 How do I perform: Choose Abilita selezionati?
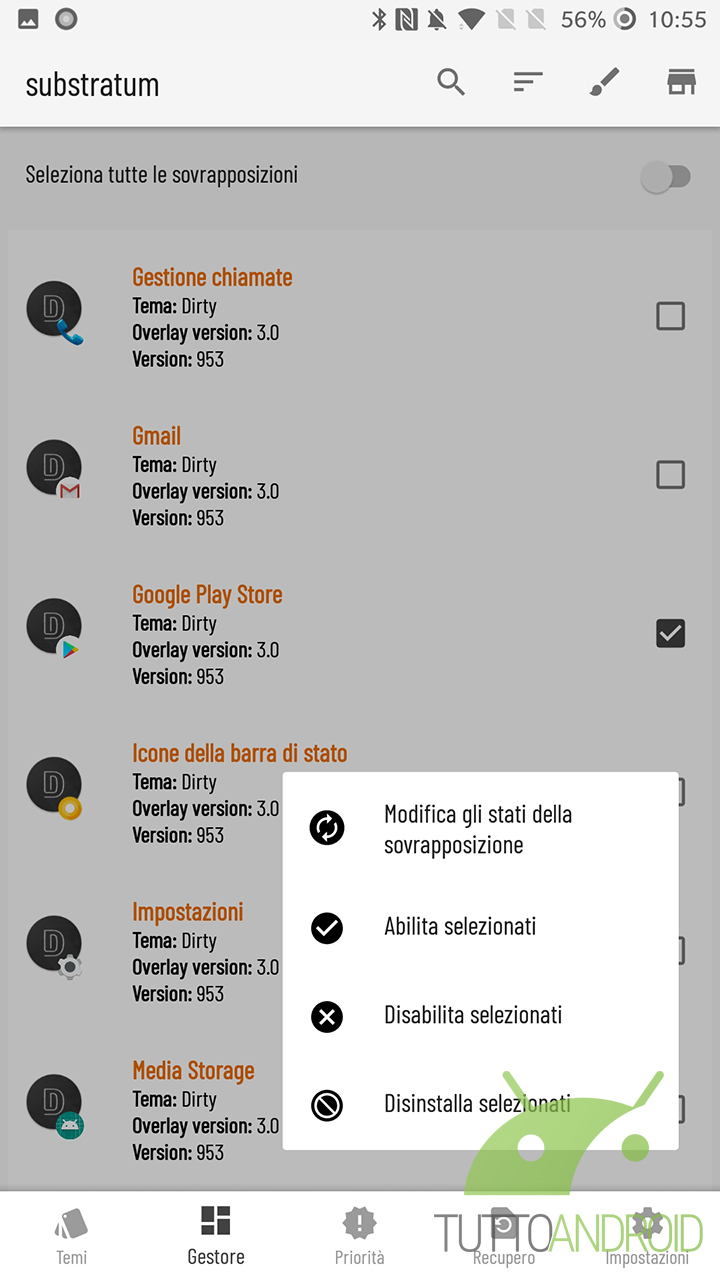coord(480,928)
